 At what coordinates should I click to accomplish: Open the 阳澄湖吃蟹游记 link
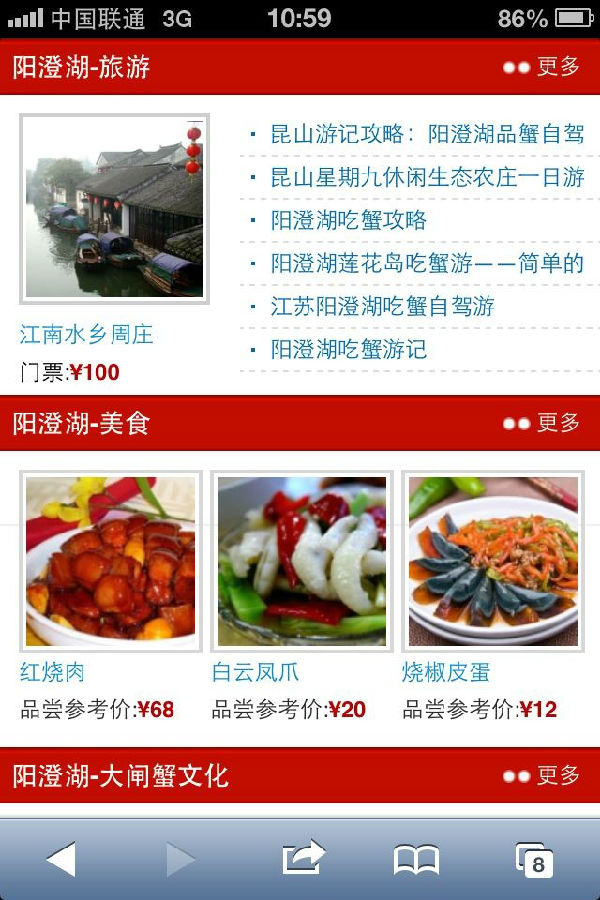348,349
